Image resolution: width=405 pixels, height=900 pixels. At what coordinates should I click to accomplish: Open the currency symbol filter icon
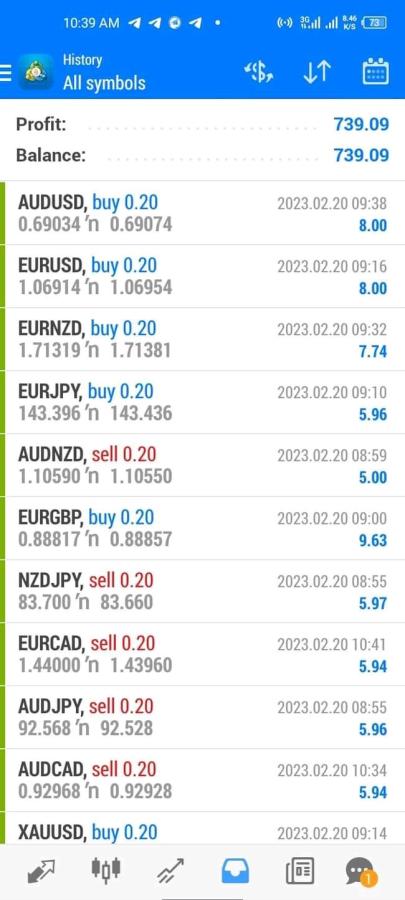[259, 73]
